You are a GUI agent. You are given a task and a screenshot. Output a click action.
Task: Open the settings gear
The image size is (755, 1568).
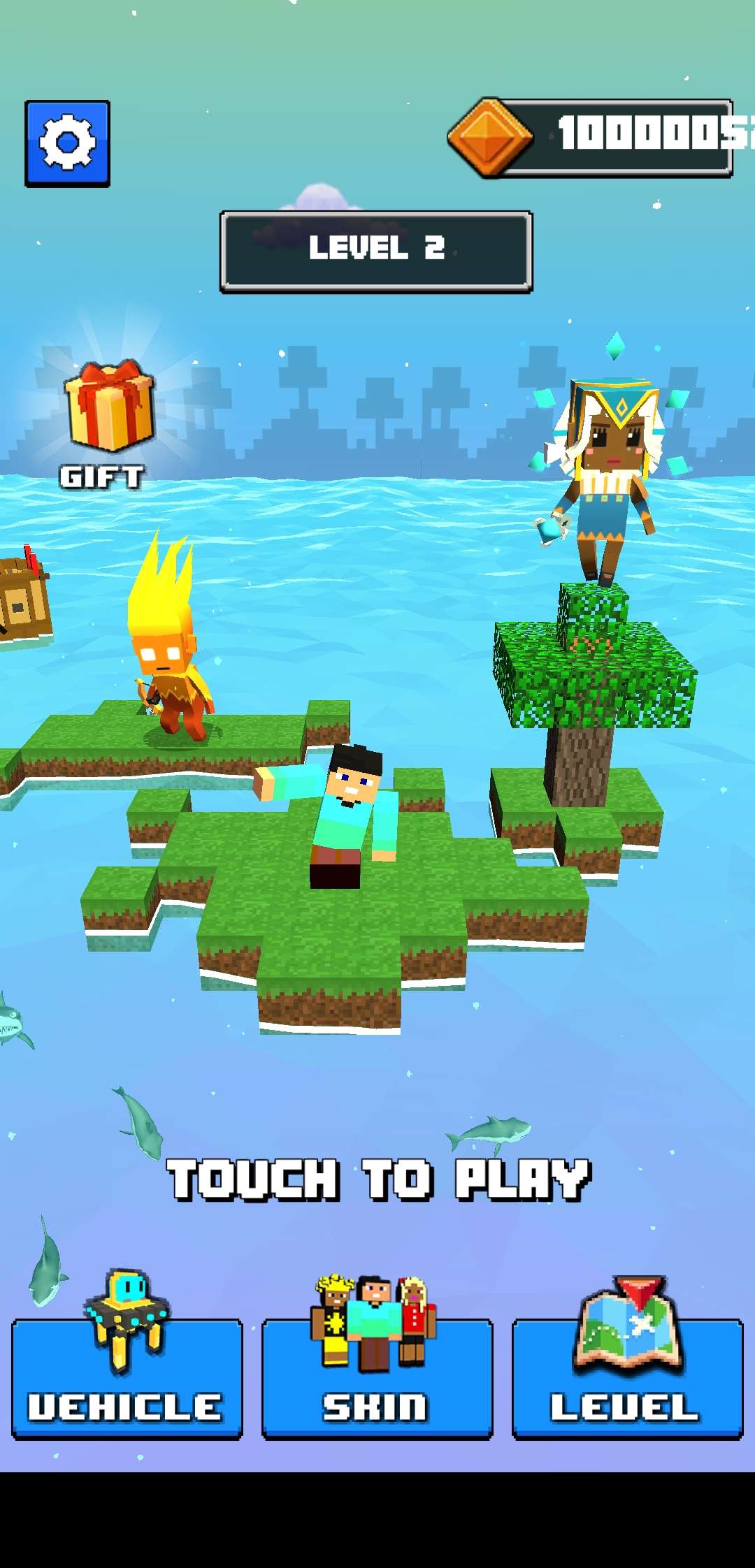point(67,144)
